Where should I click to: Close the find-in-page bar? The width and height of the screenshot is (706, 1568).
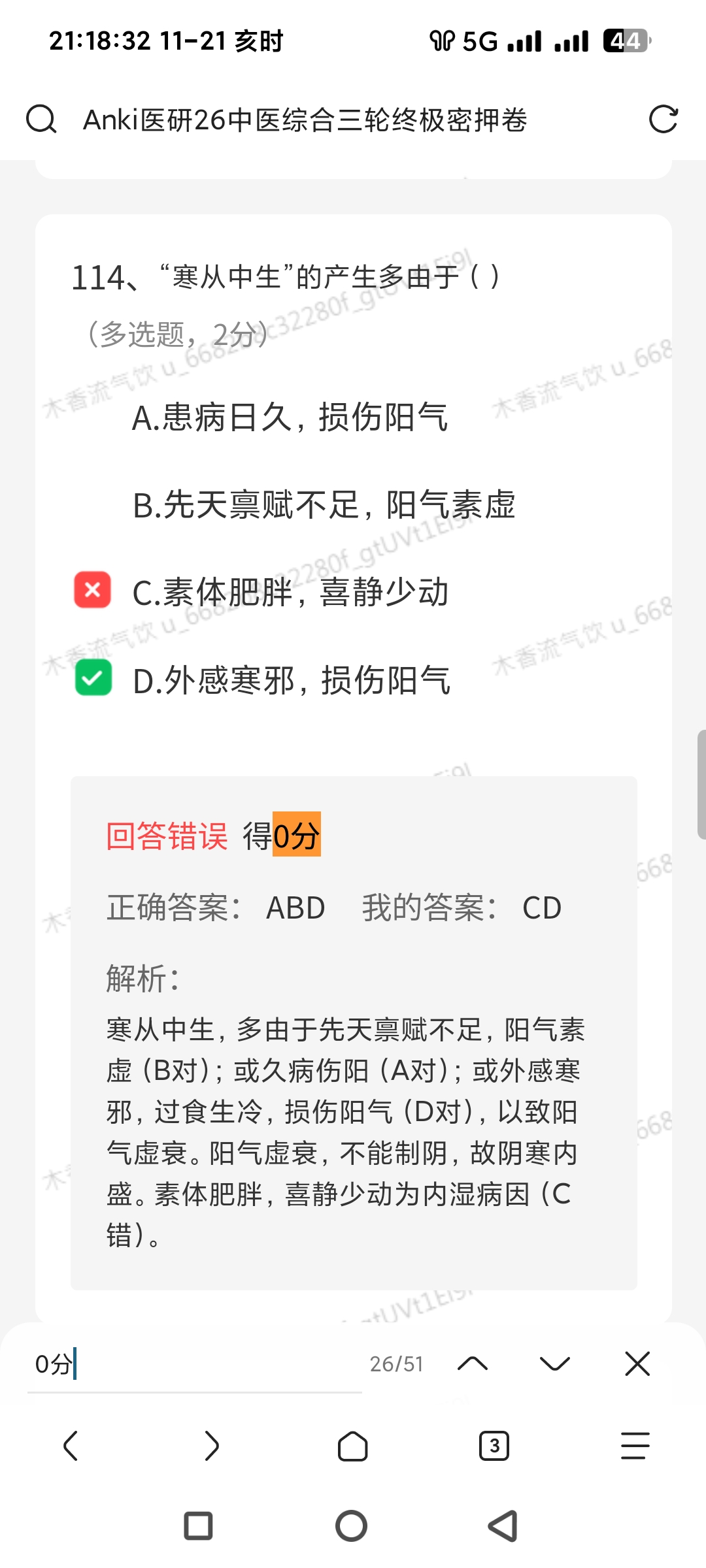pos(637,1364)
